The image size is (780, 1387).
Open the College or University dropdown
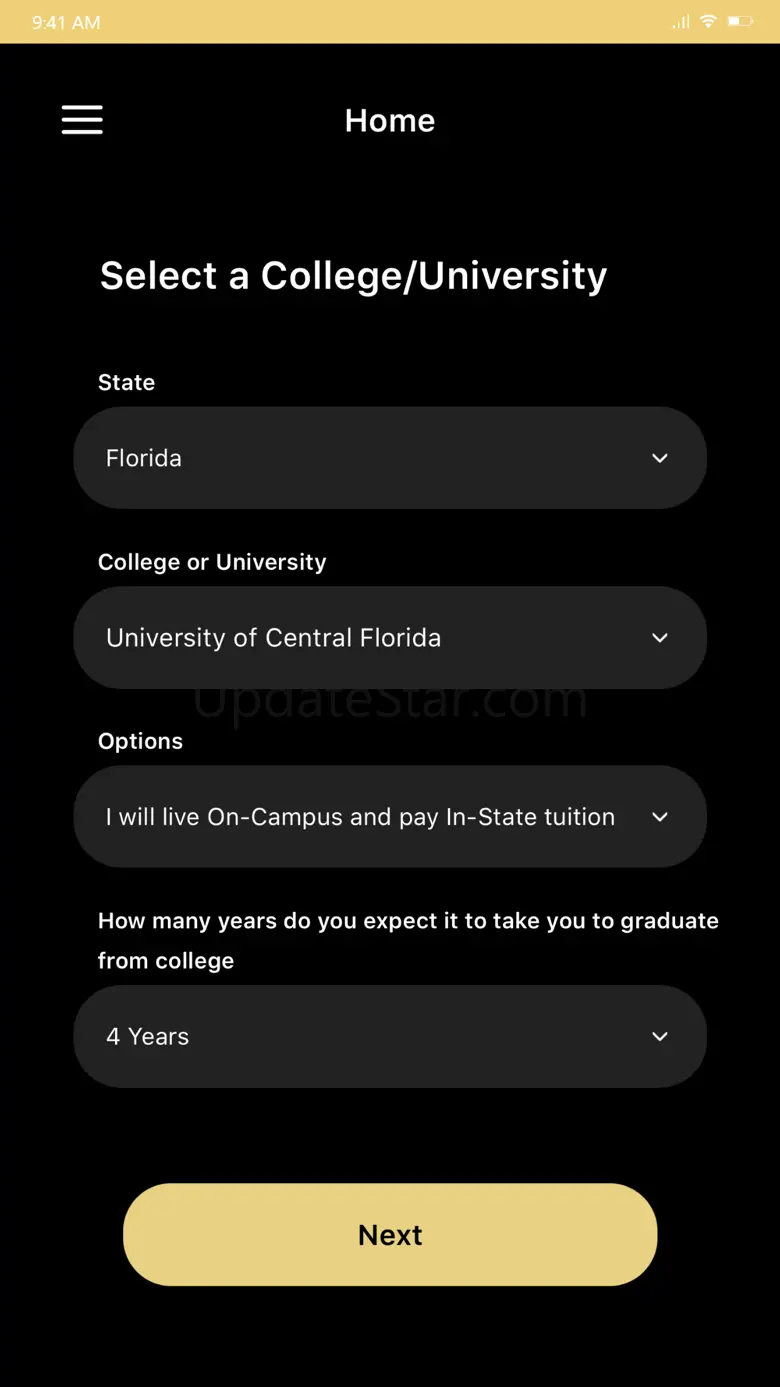point(390,638)
